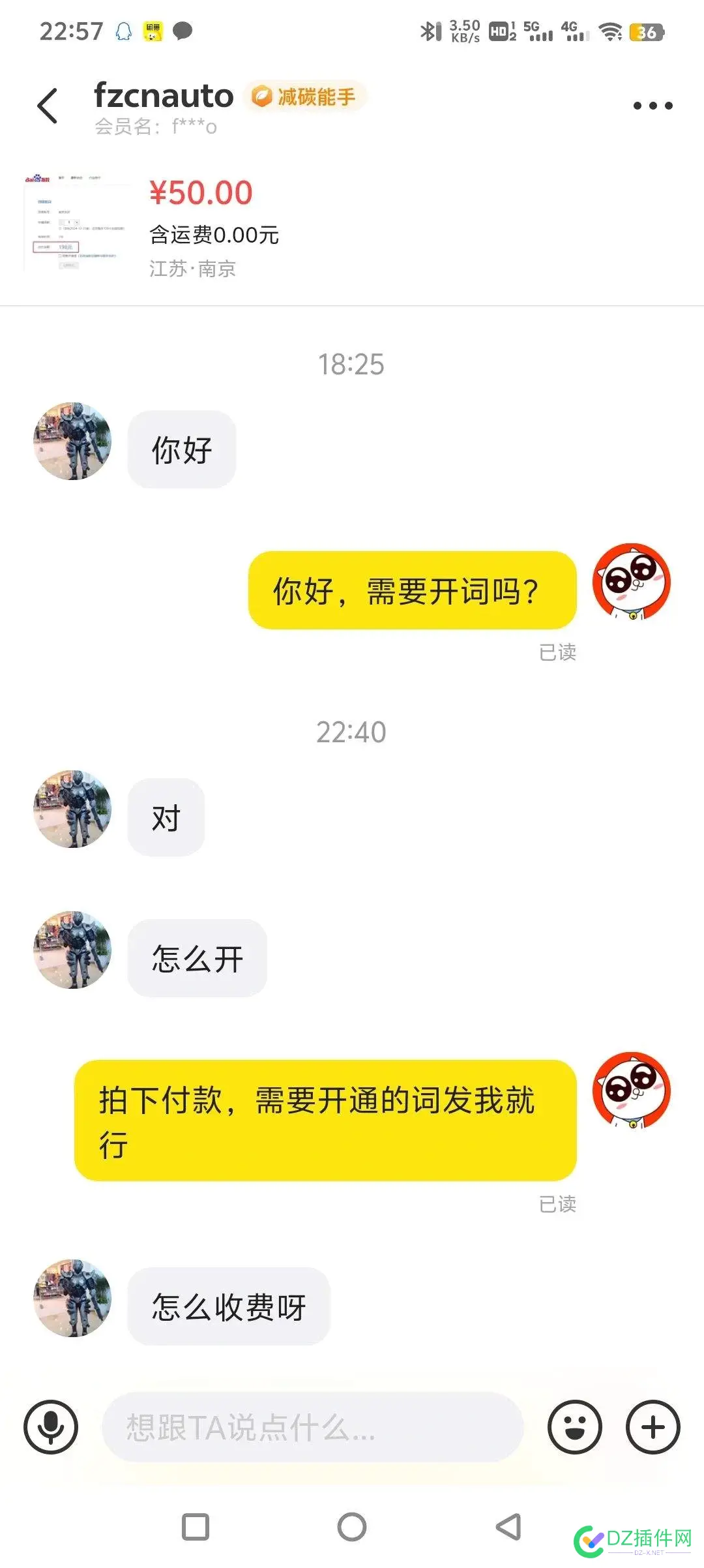The image size is (704, 1568).
Task: Tap the 减碳能手 badge next to the username
Action: click(x=304, y=96)
